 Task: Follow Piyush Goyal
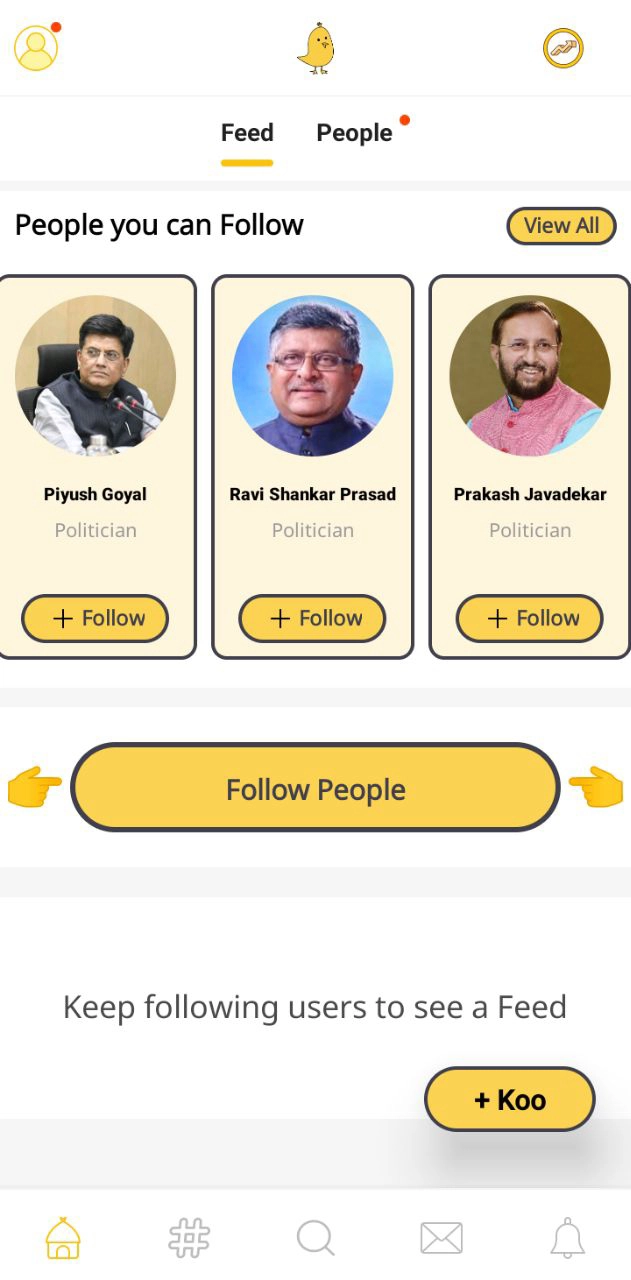coord(95,618)
